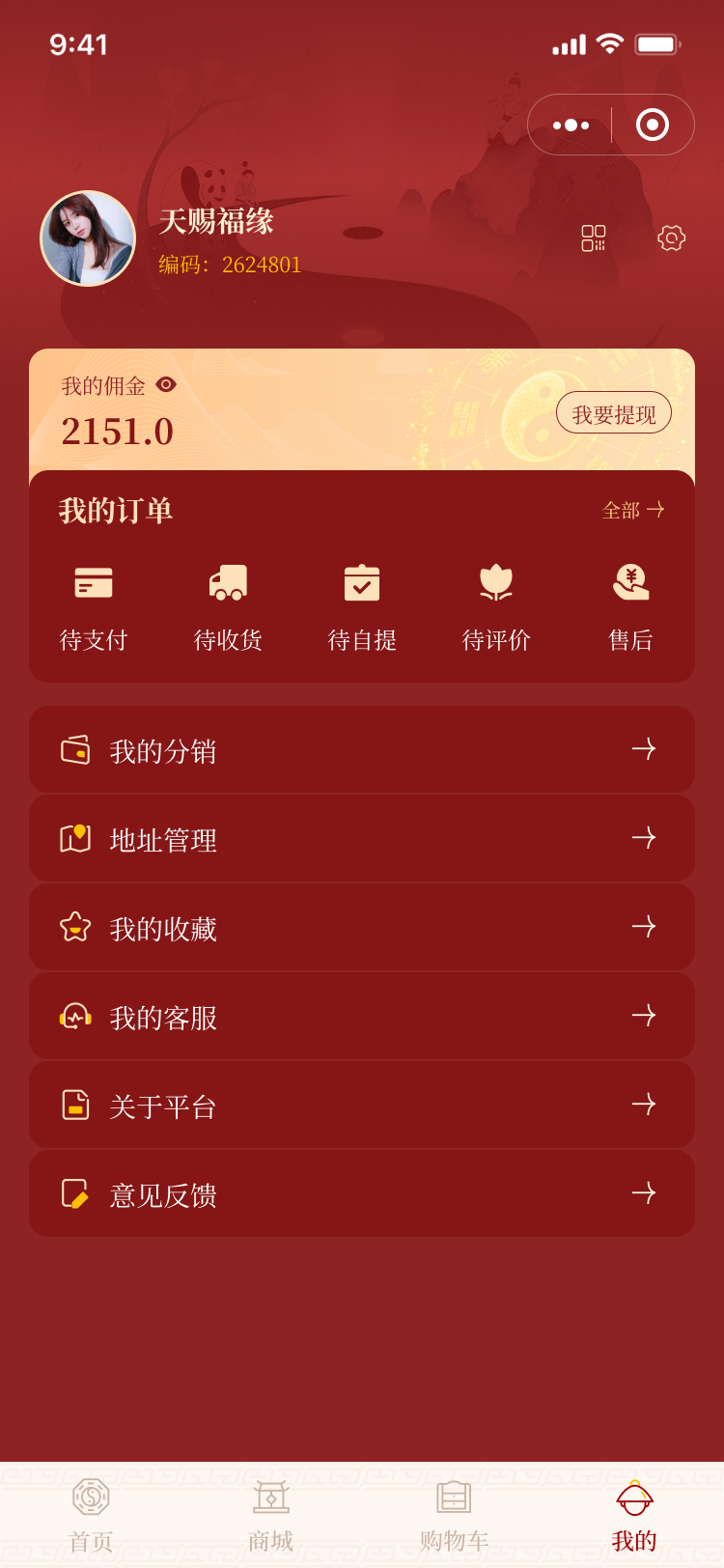Open 售后 after-sales orders
Screen dimensions: 724x1568
[630, 606]
